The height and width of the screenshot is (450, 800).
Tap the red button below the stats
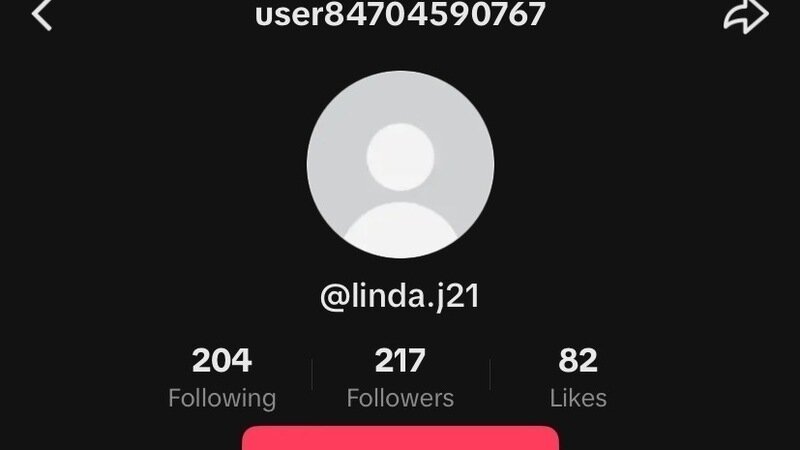tap(400, 438)
